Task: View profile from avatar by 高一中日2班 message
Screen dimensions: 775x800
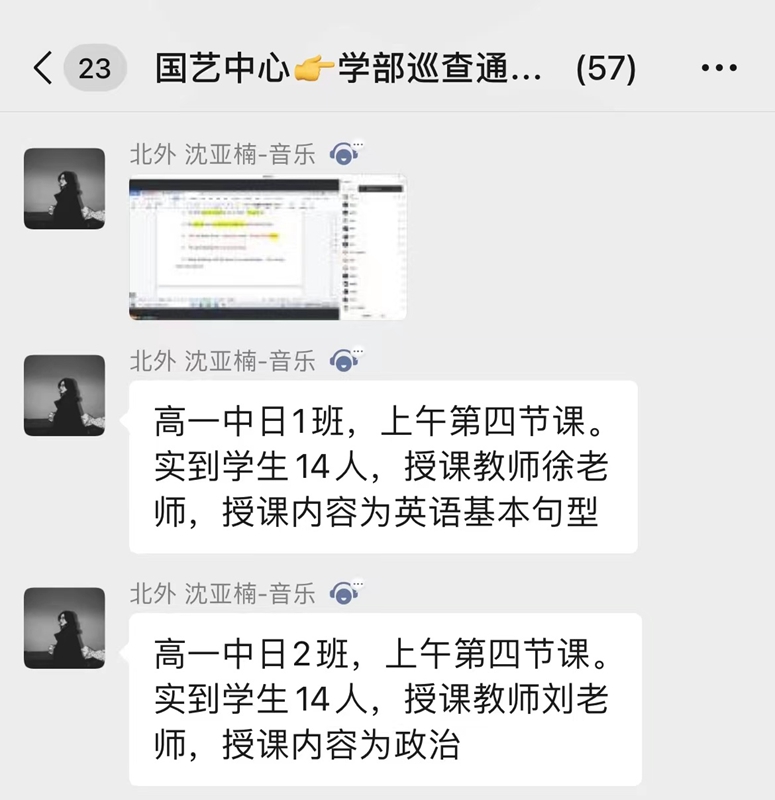Action: [x=64, y=628]
